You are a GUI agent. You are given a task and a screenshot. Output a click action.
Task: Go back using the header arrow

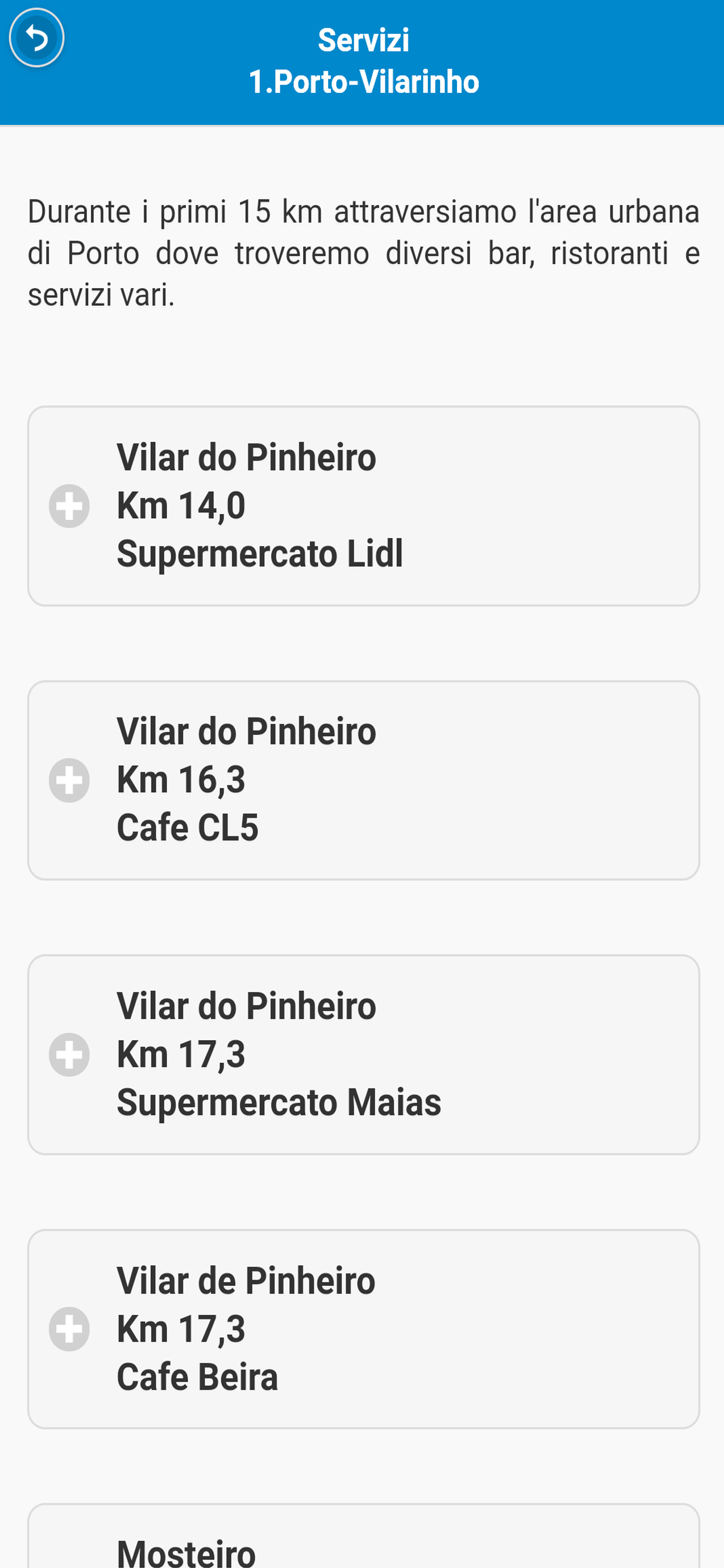[x=37, y=38]
